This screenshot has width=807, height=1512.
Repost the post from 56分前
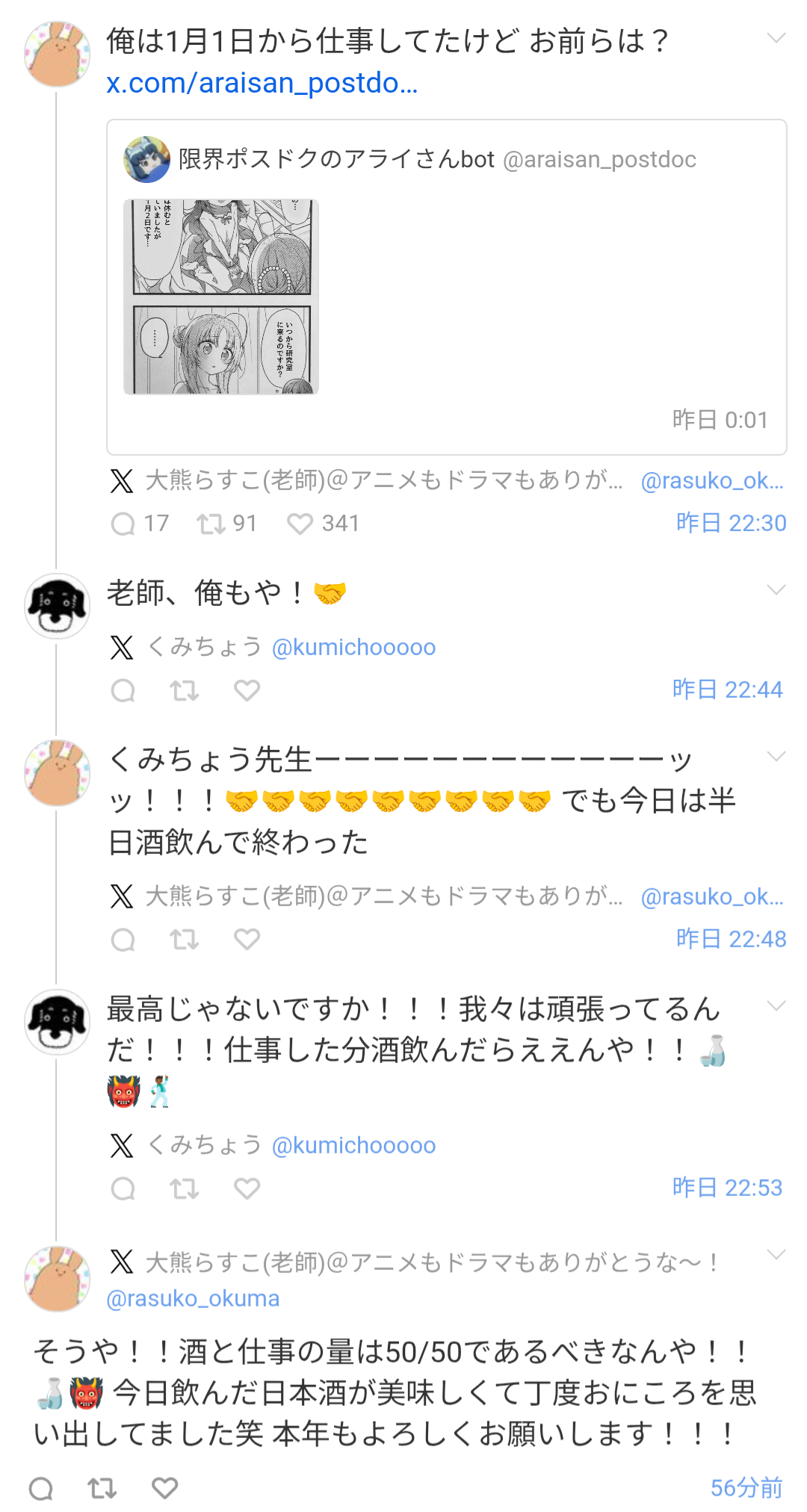102,1488
